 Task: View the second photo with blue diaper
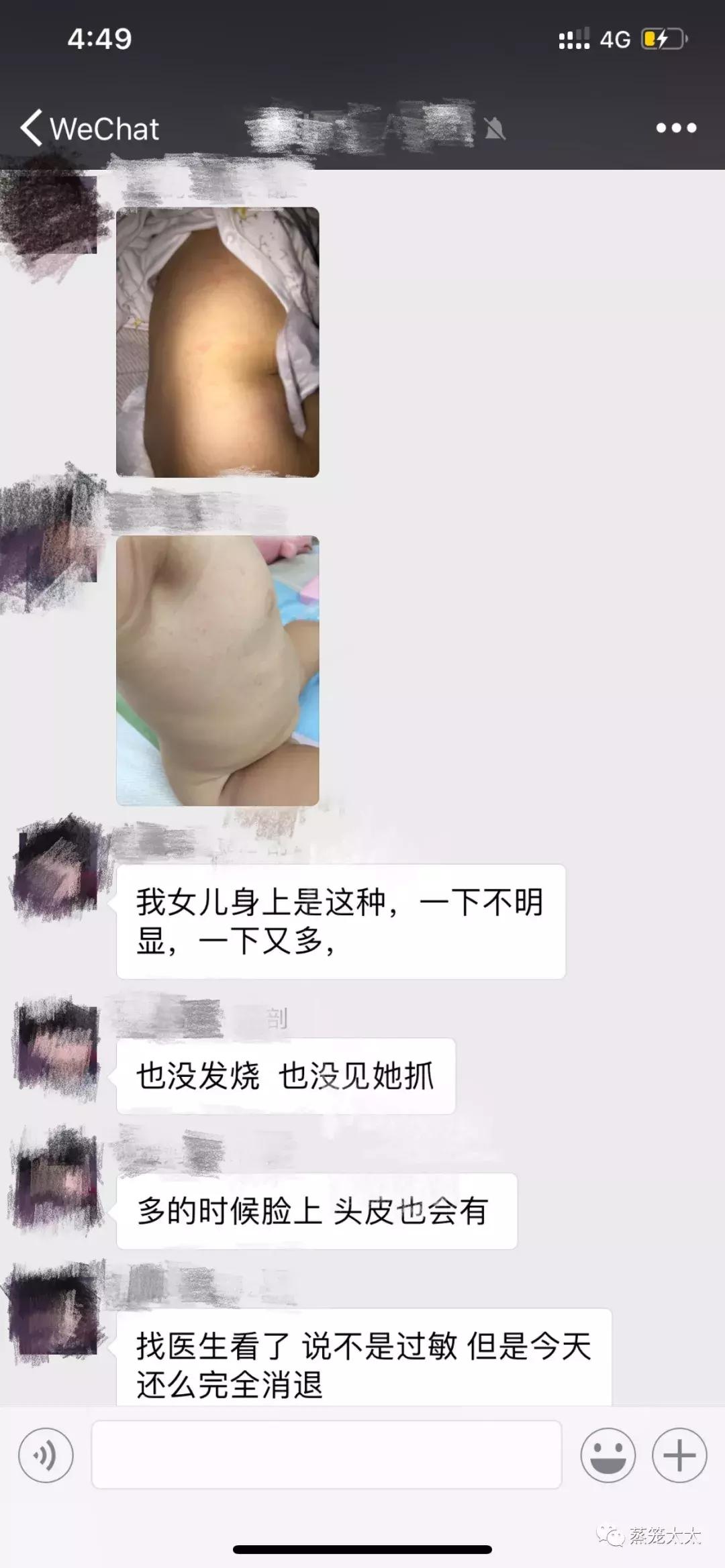tap(217, 670)
